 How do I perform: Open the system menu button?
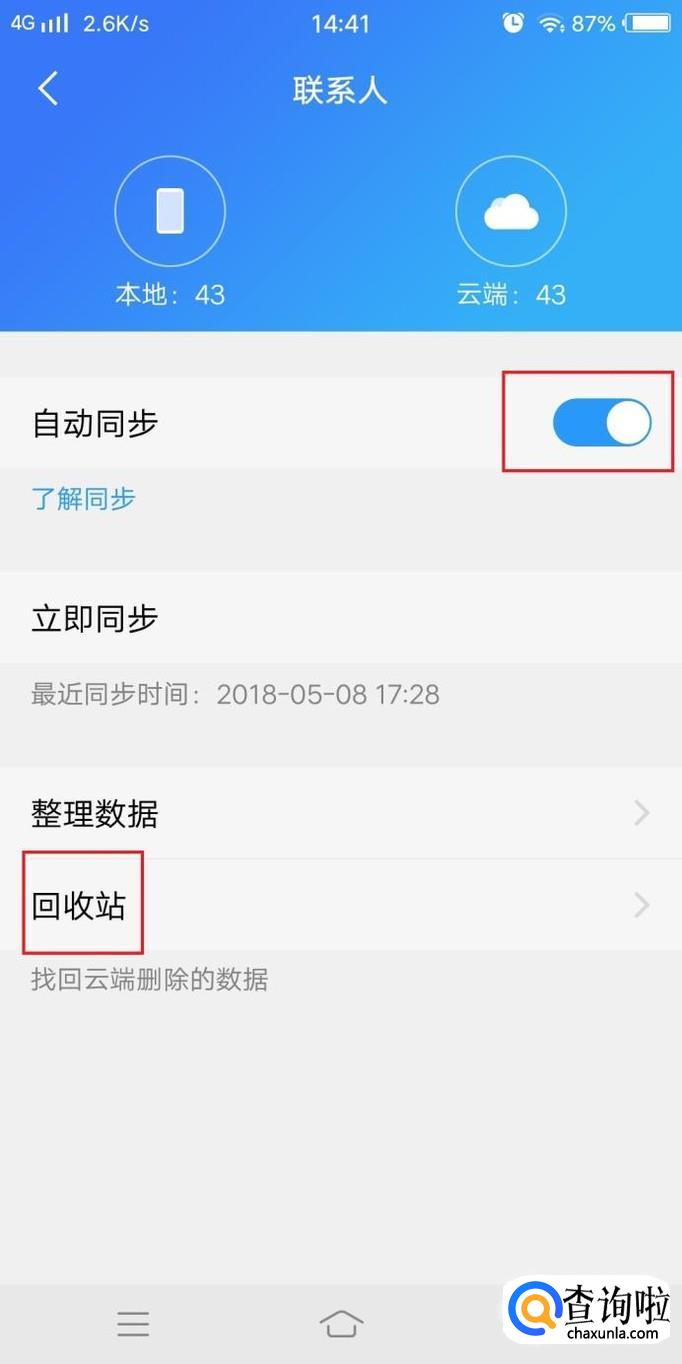click(133, 1324)
